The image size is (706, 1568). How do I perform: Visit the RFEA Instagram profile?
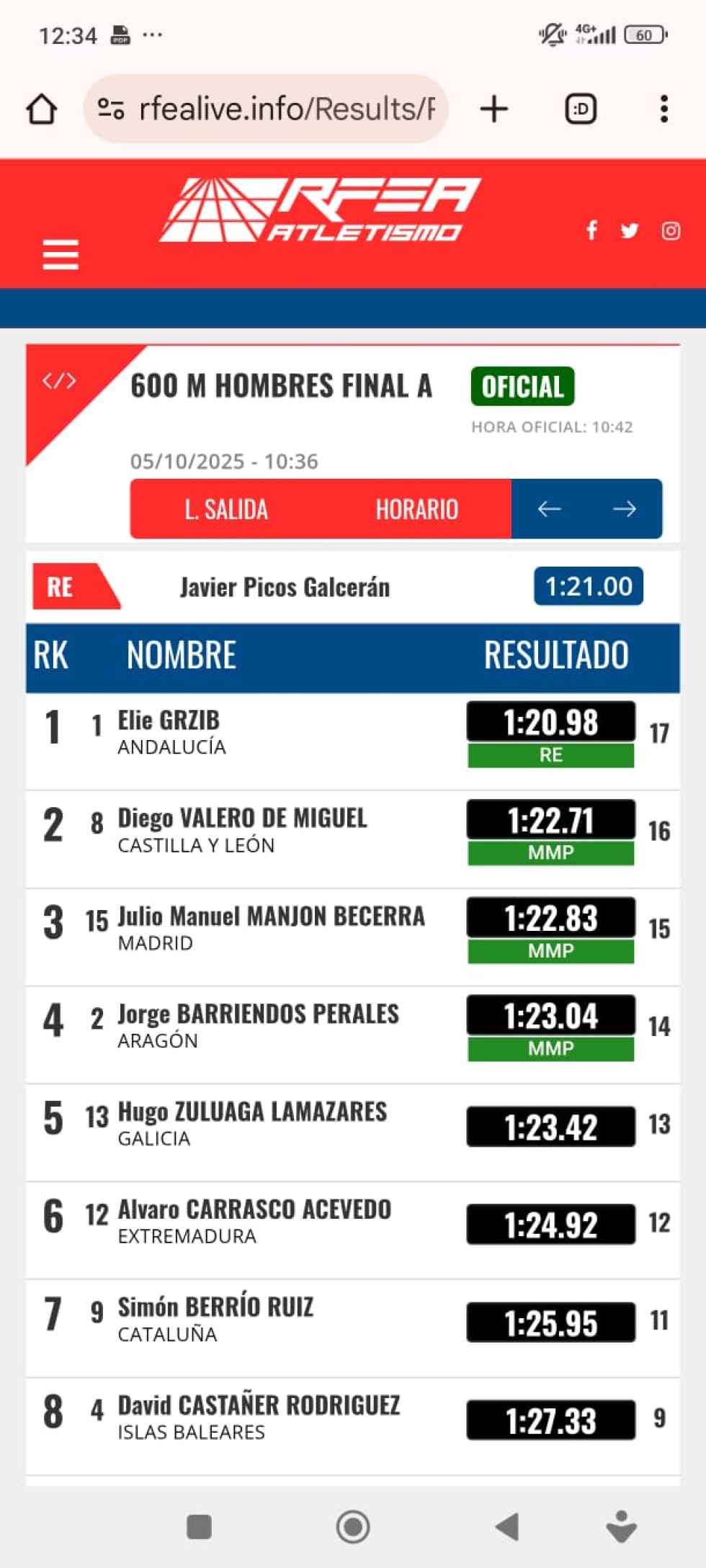(x=671, y=230)
